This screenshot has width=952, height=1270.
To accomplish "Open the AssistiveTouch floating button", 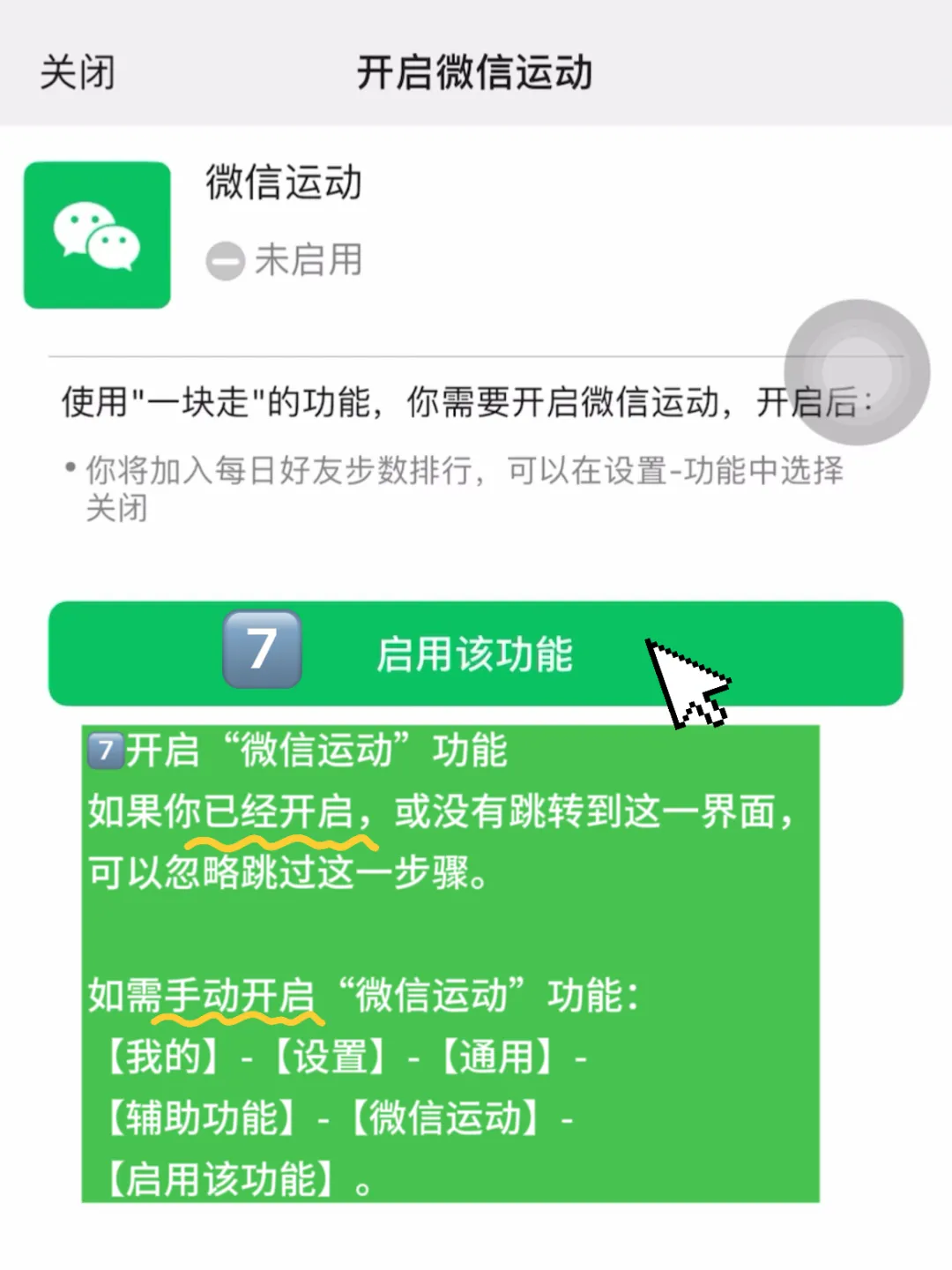I will pyautogui.click(x=856, y=373).
